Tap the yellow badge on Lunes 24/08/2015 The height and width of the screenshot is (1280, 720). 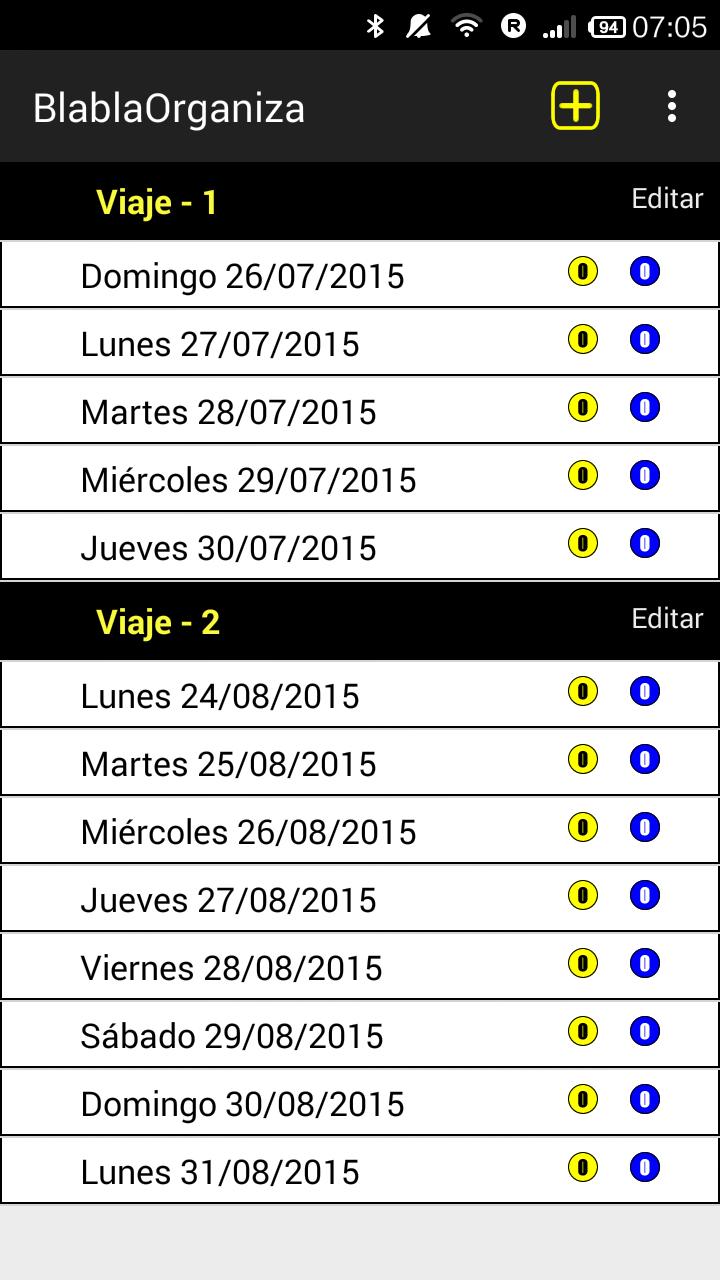[583, 690]
